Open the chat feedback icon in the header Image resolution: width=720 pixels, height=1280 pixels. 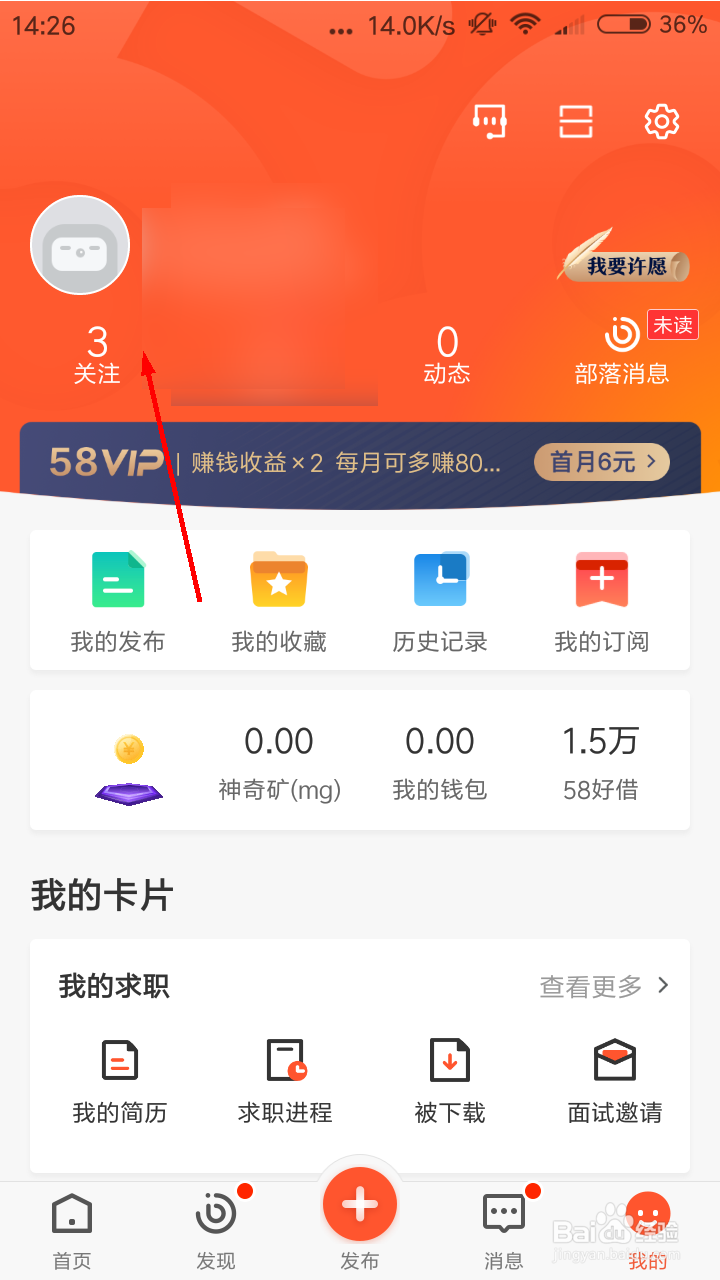click(x=489, y=121)
